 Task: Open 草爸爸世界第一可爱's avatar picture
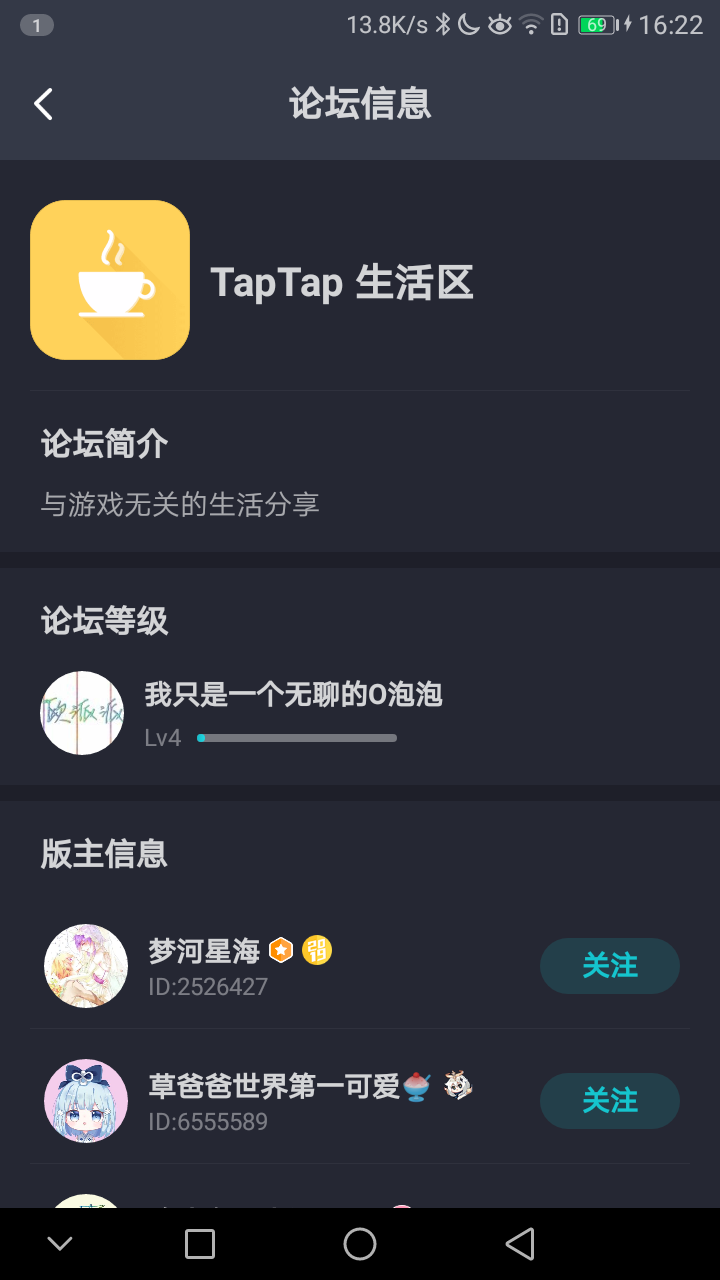[x=86, y=1101]
